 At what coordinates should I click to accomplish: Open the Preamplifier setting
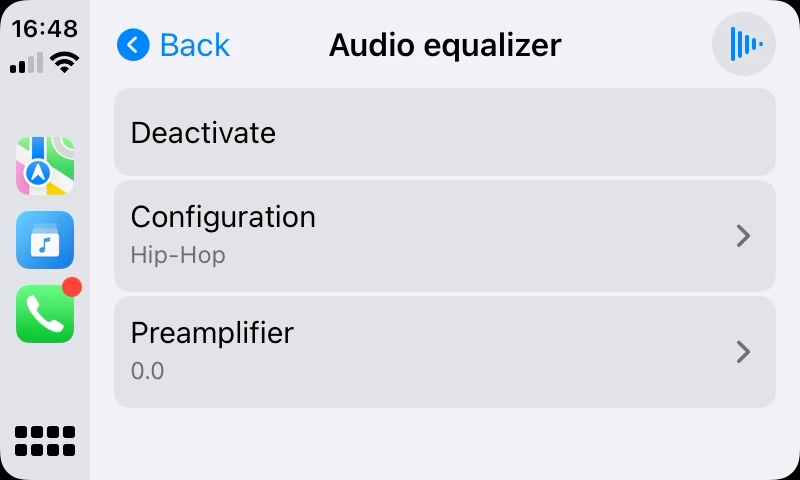click(x=444, y=351)
